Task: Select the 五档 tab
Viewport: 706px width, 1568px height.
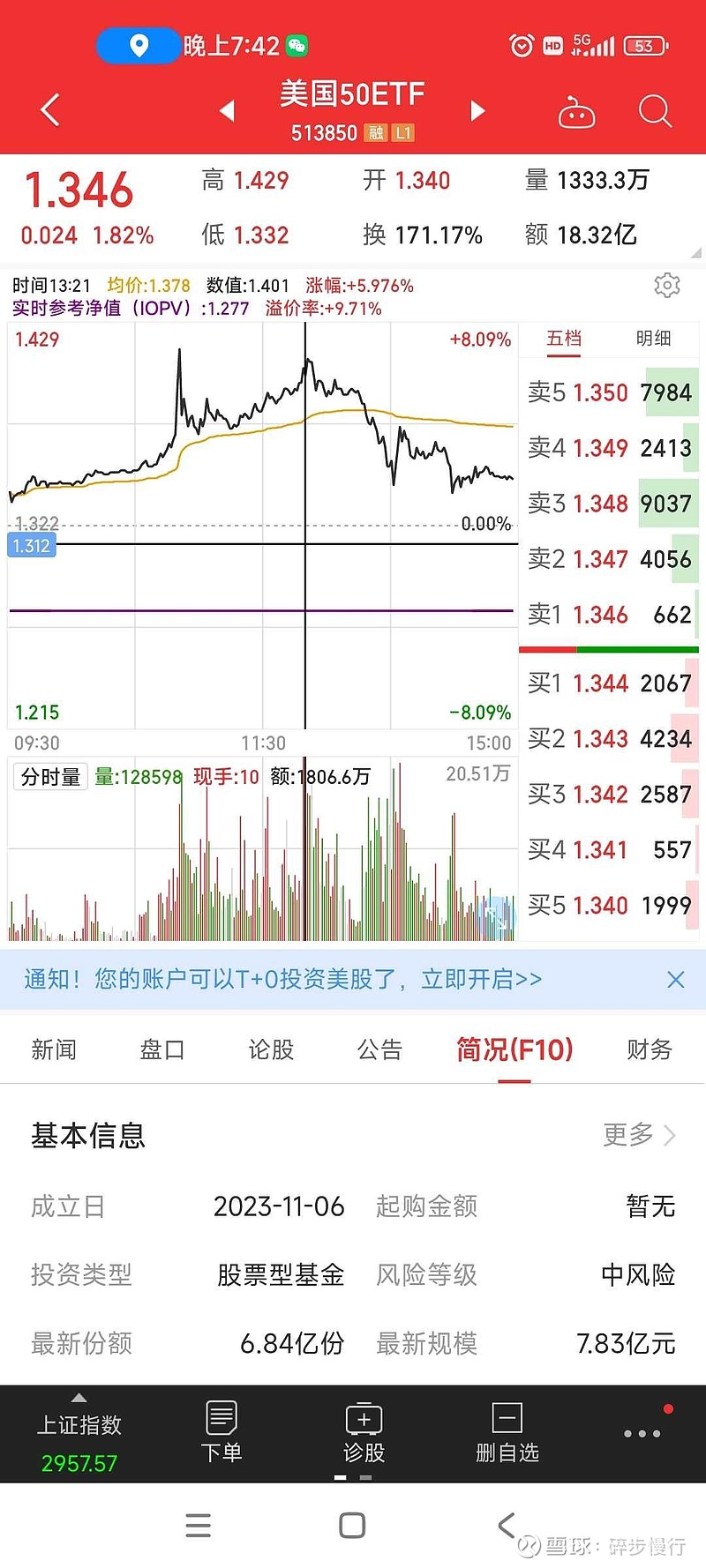Action: click(564, 339)
